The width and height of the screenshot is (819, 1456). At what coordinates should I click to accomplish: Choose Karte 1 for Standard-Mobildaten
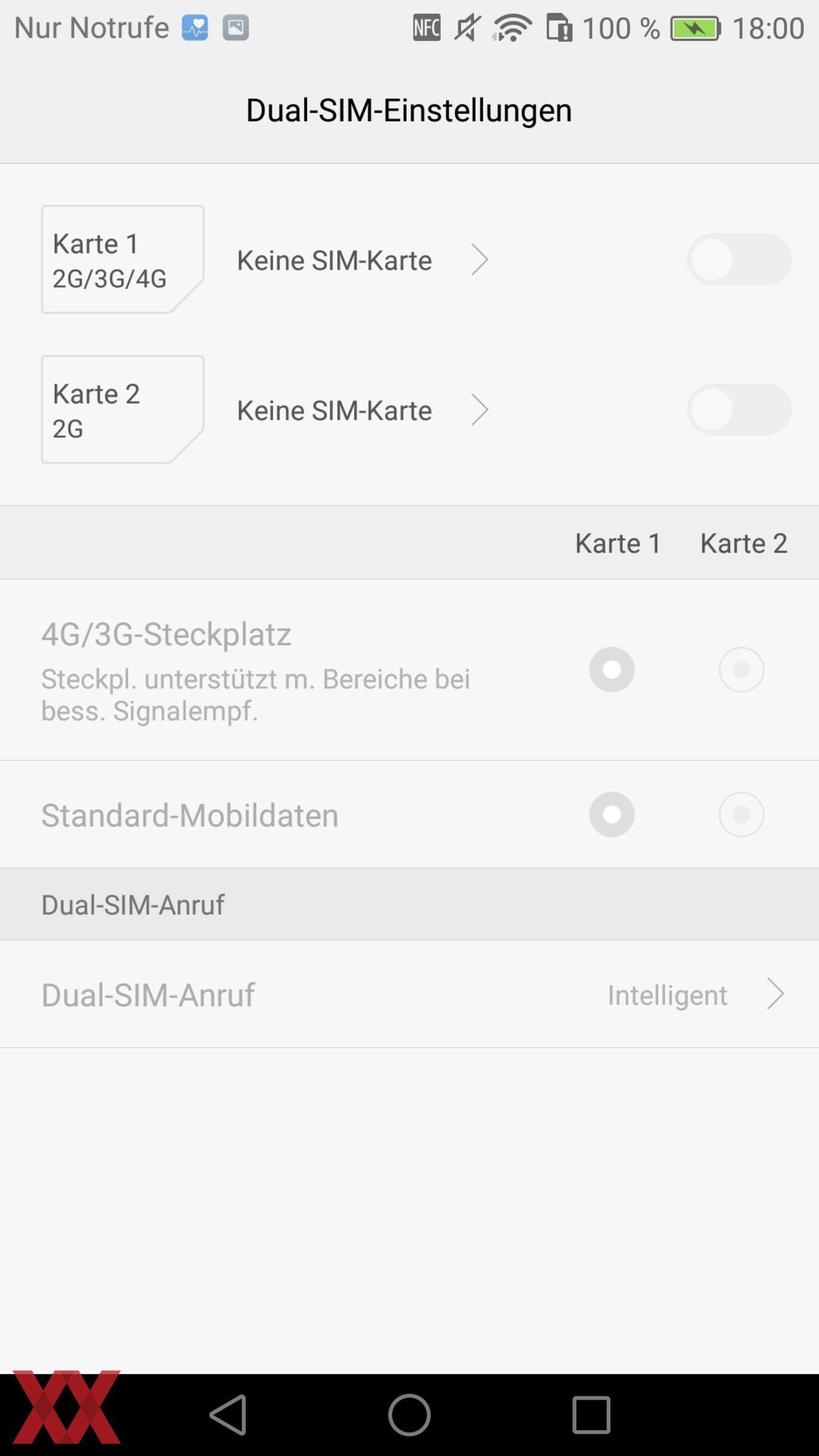tap(612, 814)
